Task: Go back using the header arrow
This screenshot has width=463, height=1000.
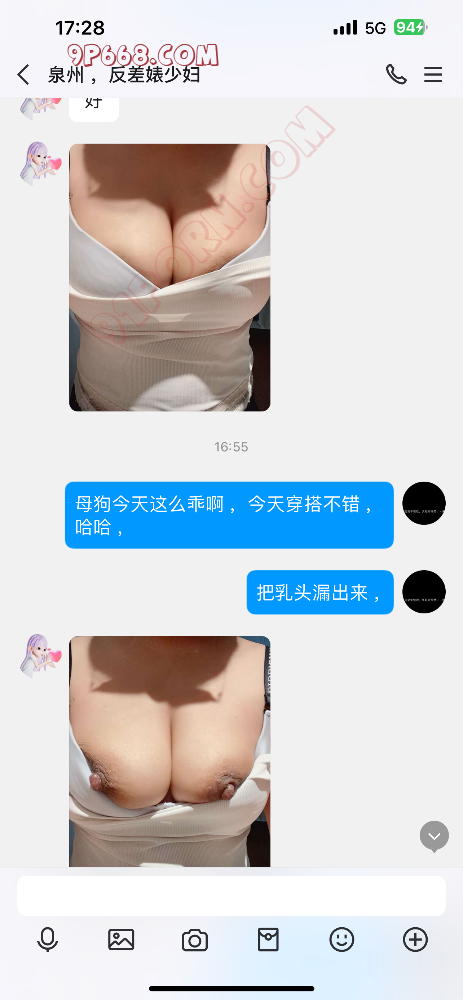Action: click(x=24, y=75)
